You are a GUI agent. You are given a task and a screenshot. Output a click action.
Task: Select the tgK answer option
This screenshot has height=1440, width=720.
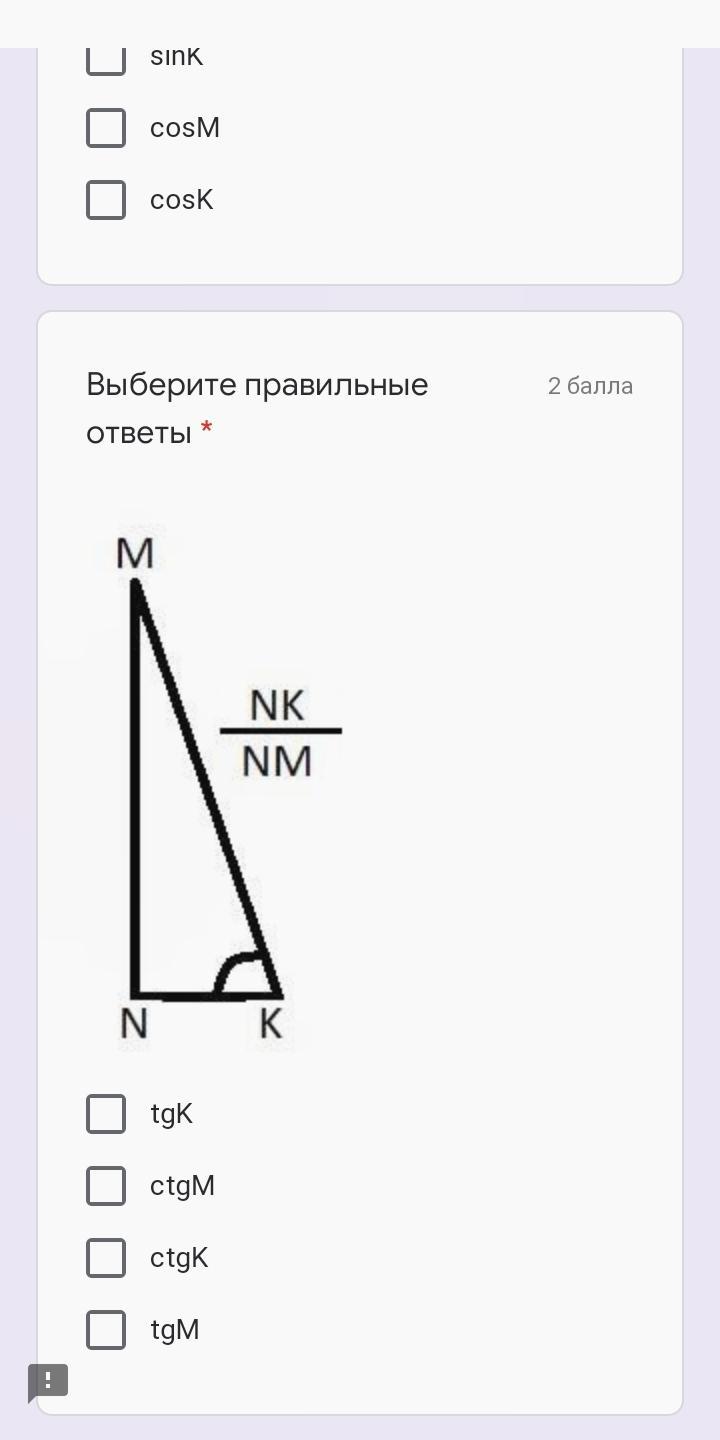pyautogui.click(x=106, y=1114)
